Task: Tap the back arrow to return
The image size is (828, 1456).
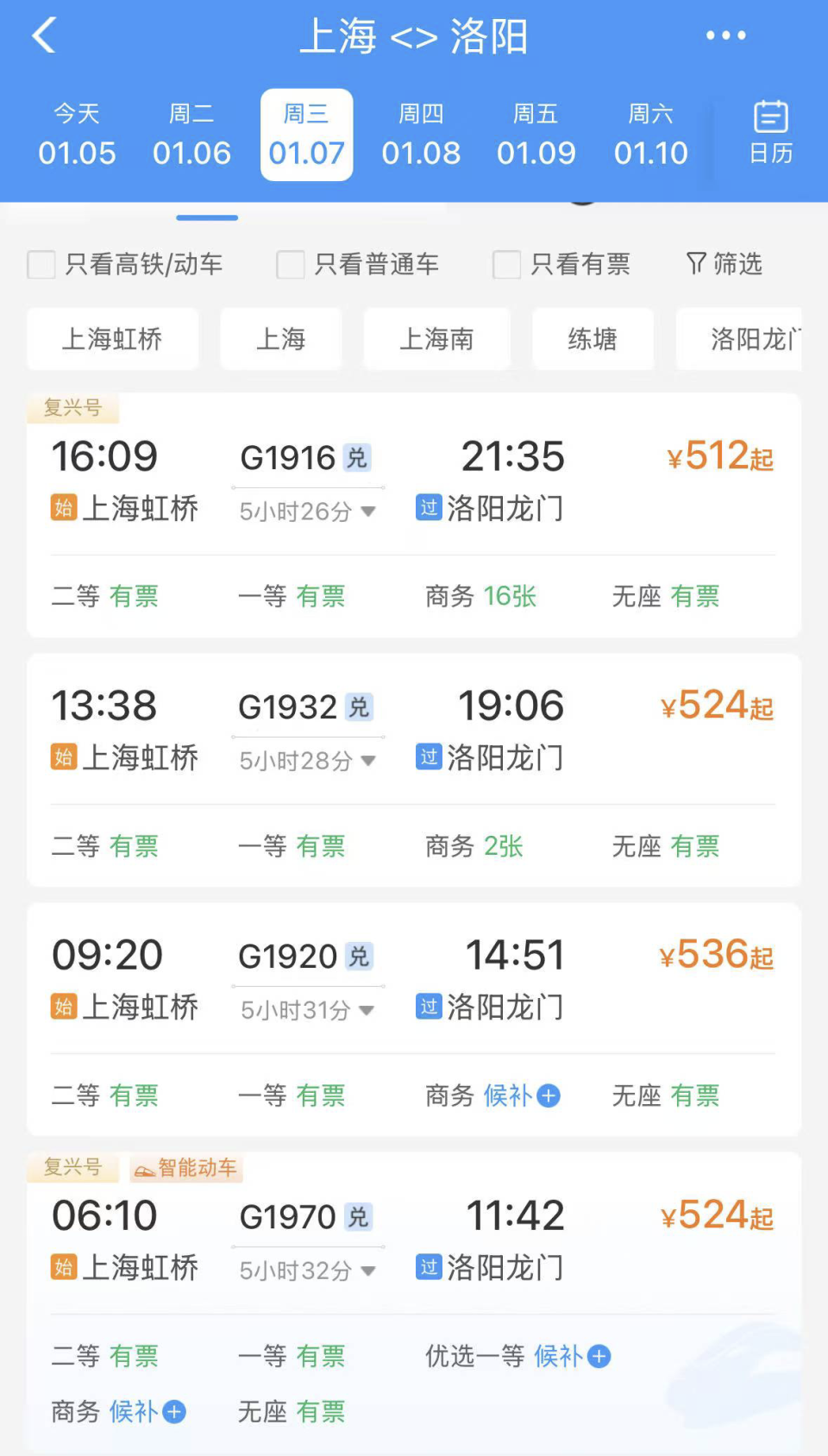Action: point(41,36)
